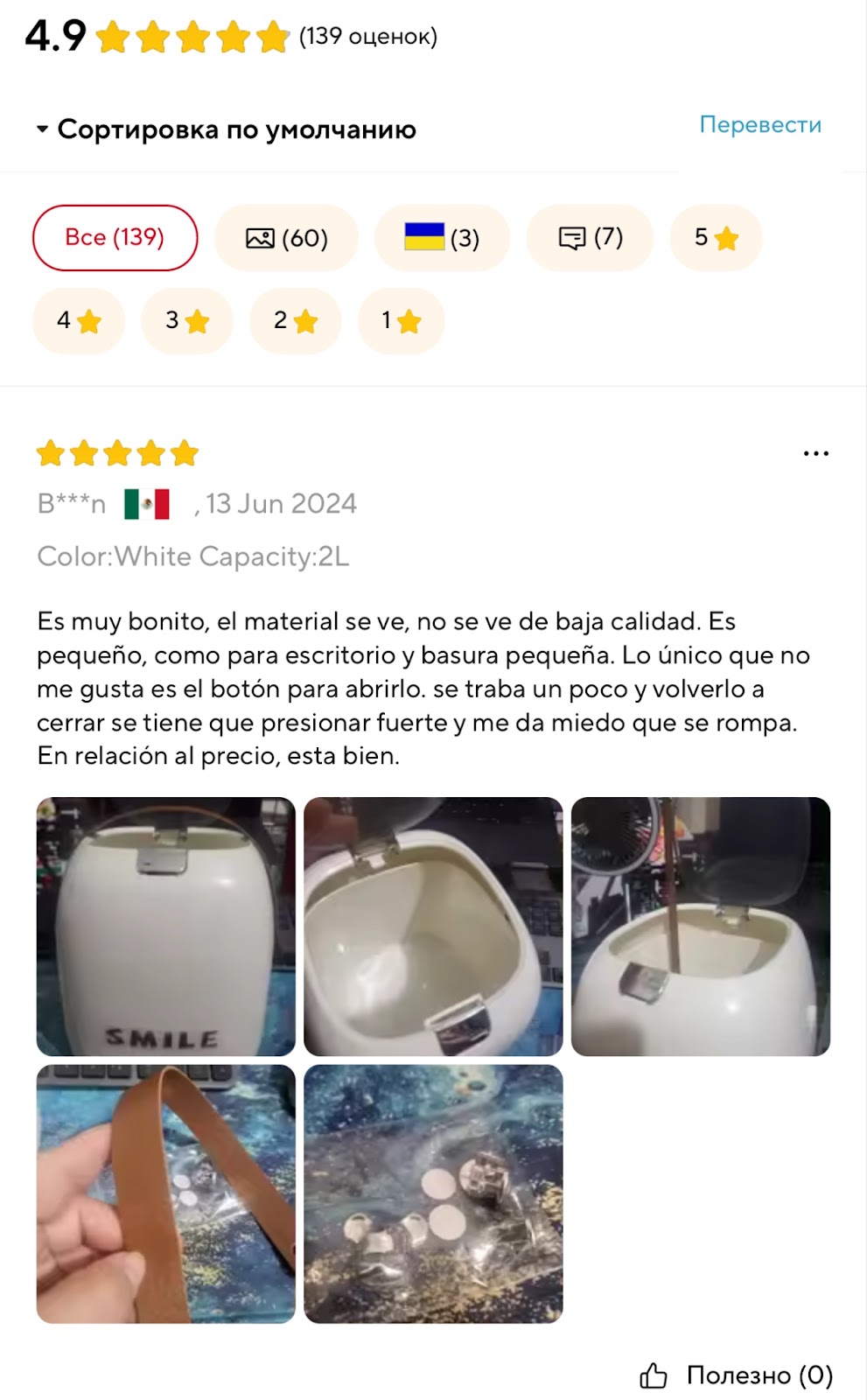
Task: Filter by 4-star reviews
Action: (78, 321)
